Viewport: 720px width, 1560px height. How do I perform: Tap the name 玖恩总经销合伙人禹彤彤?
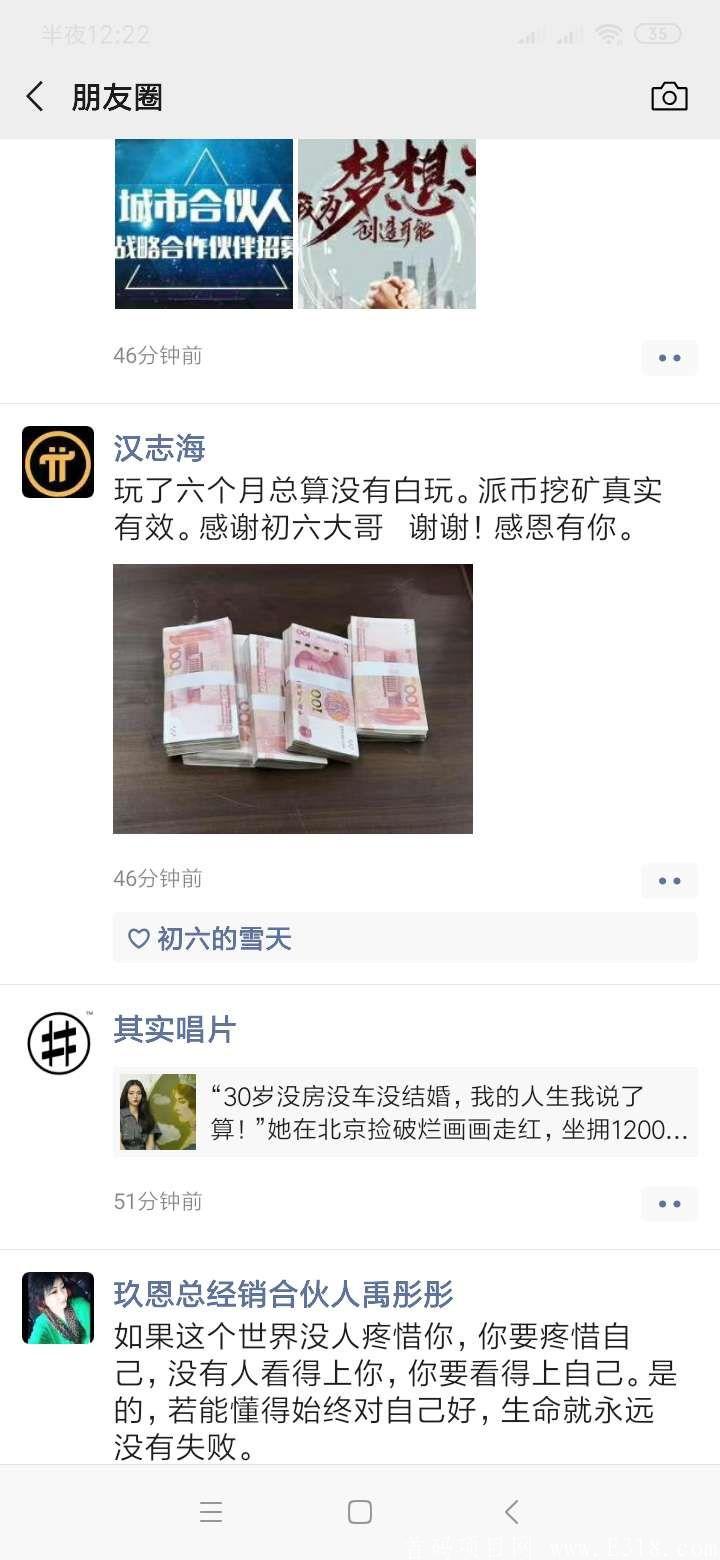284,1294
